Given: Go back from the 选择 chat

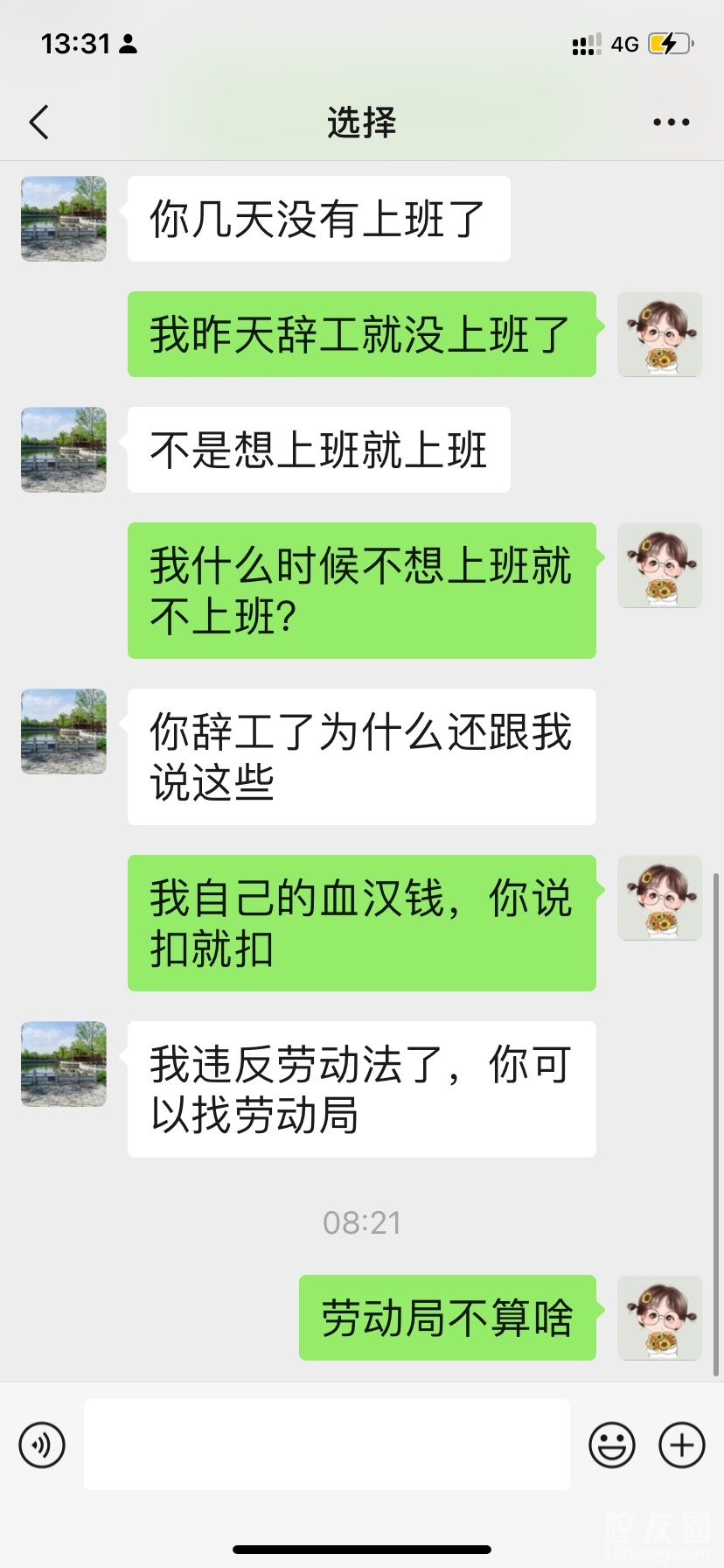Looking at the screenshot, I should (x=39, y=122).
